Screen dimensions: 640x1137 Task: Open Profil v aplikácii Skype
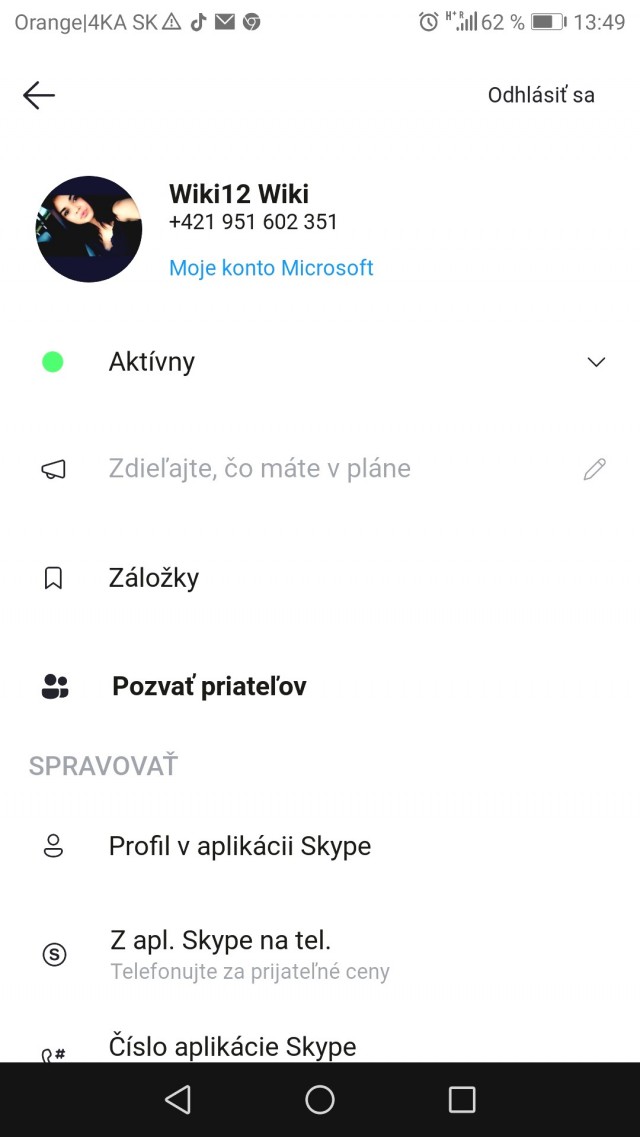click(x=240, y=846)
